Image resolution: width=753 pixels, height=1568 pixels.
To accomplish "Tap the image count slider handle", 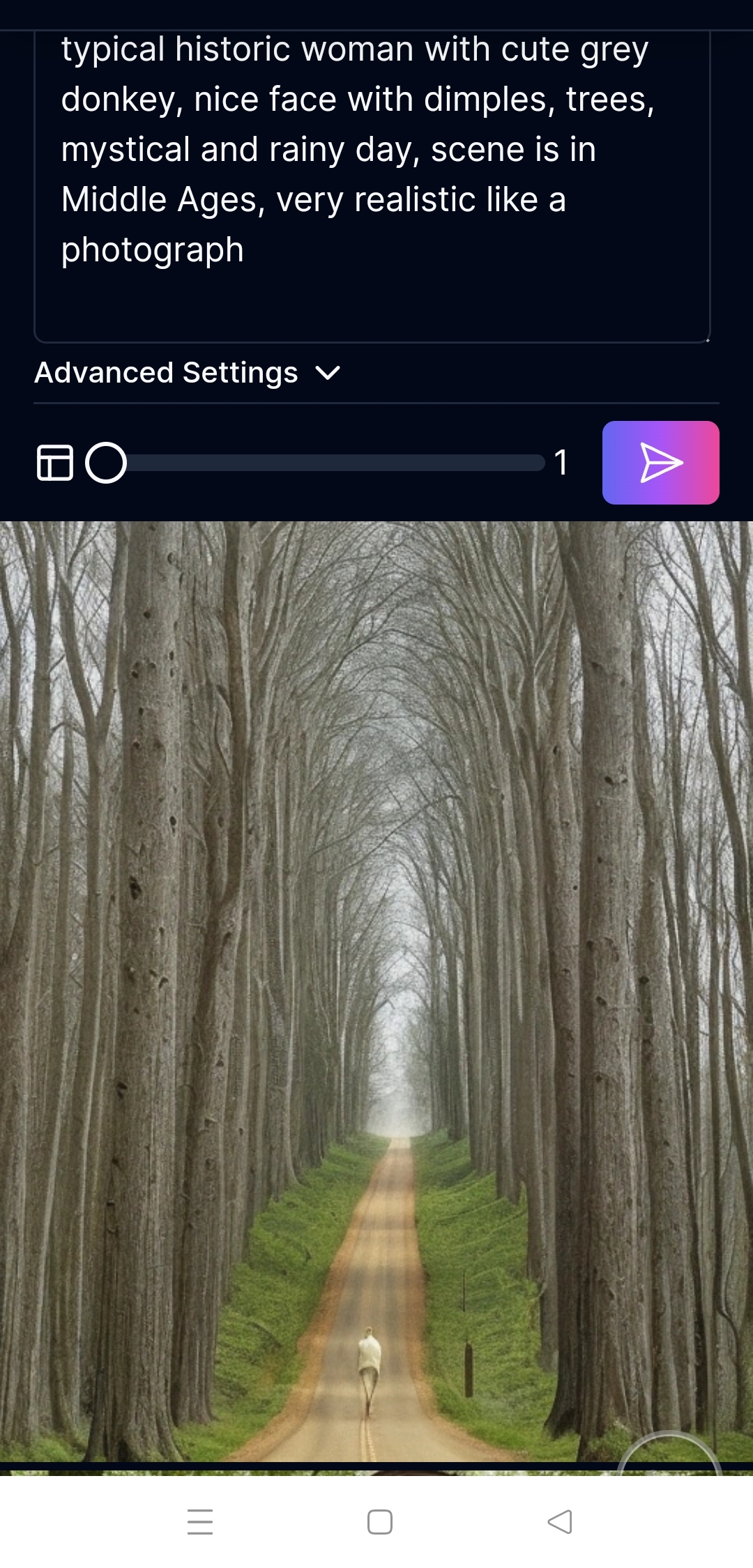I will [x=106, y=463].
